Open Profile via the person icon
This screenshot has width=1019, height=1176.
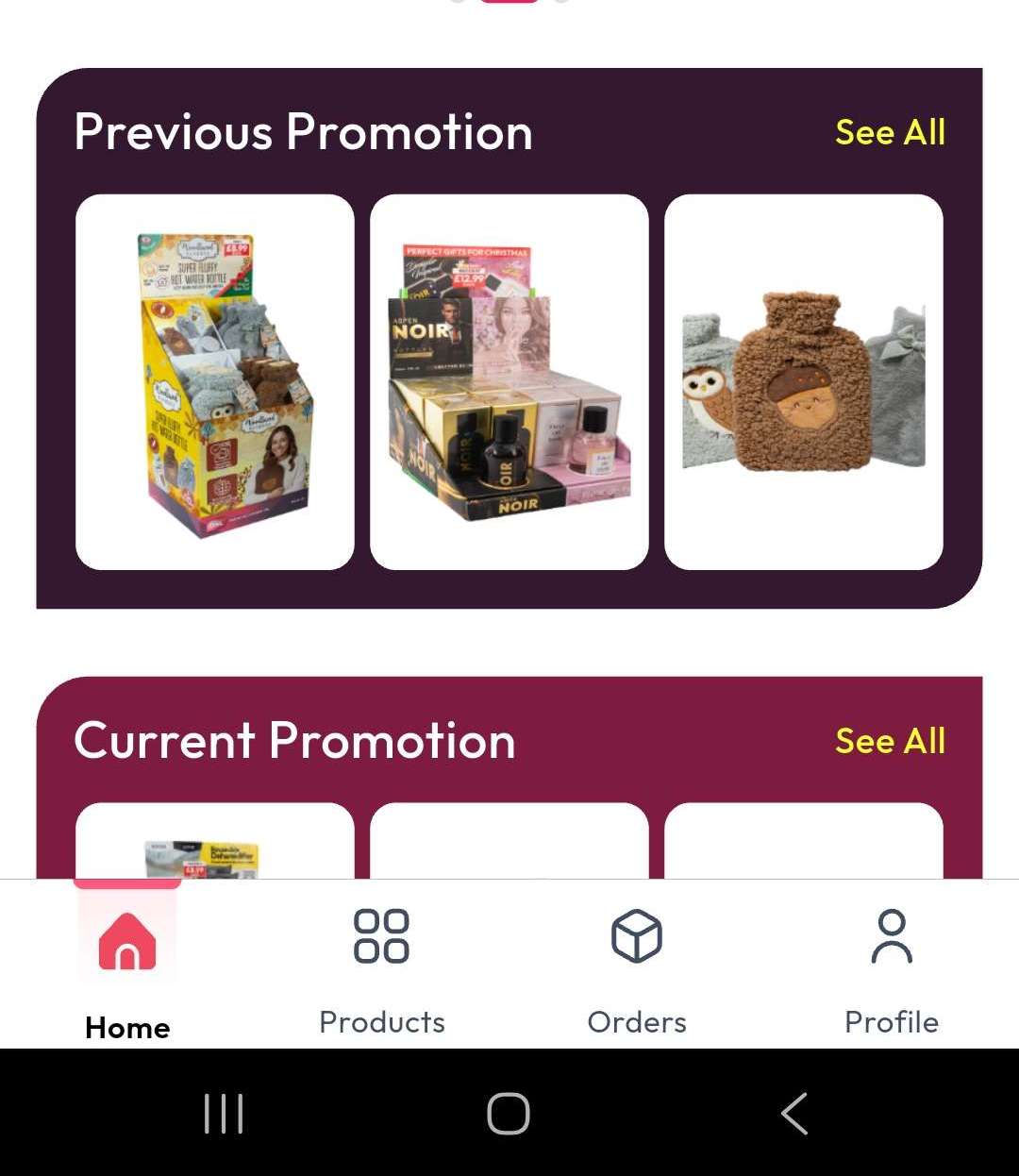[x=891, y=935]
